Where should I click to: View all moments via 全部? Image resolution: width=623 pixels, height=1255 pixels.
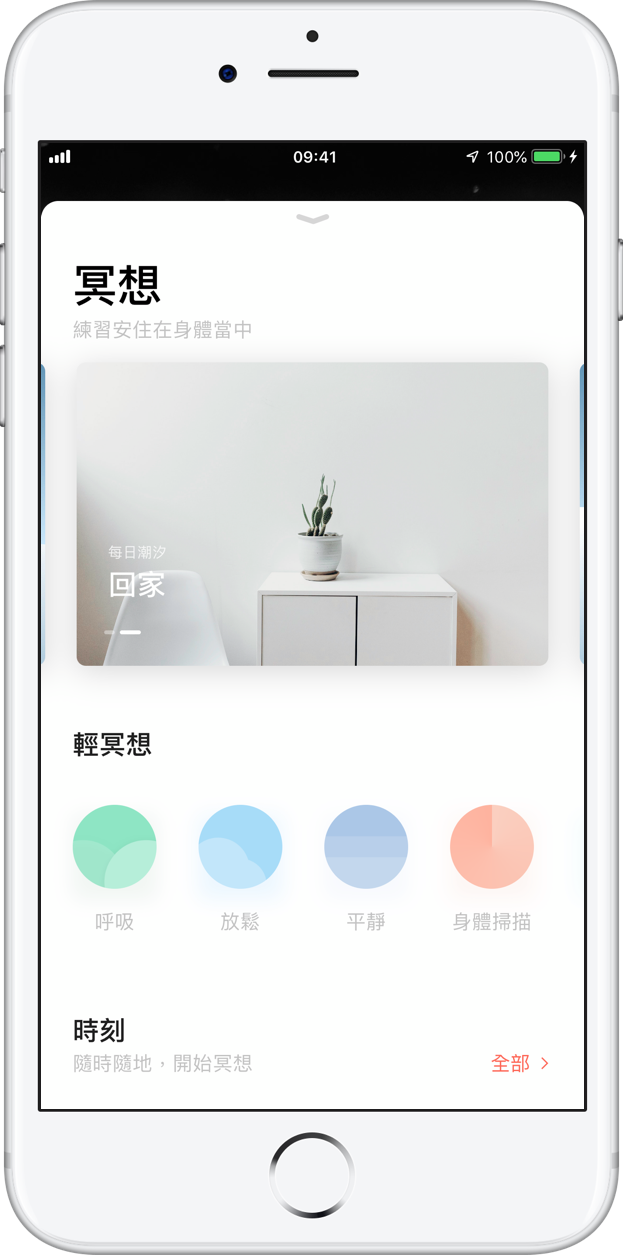pyautogui.click(x=520, y=1063)
